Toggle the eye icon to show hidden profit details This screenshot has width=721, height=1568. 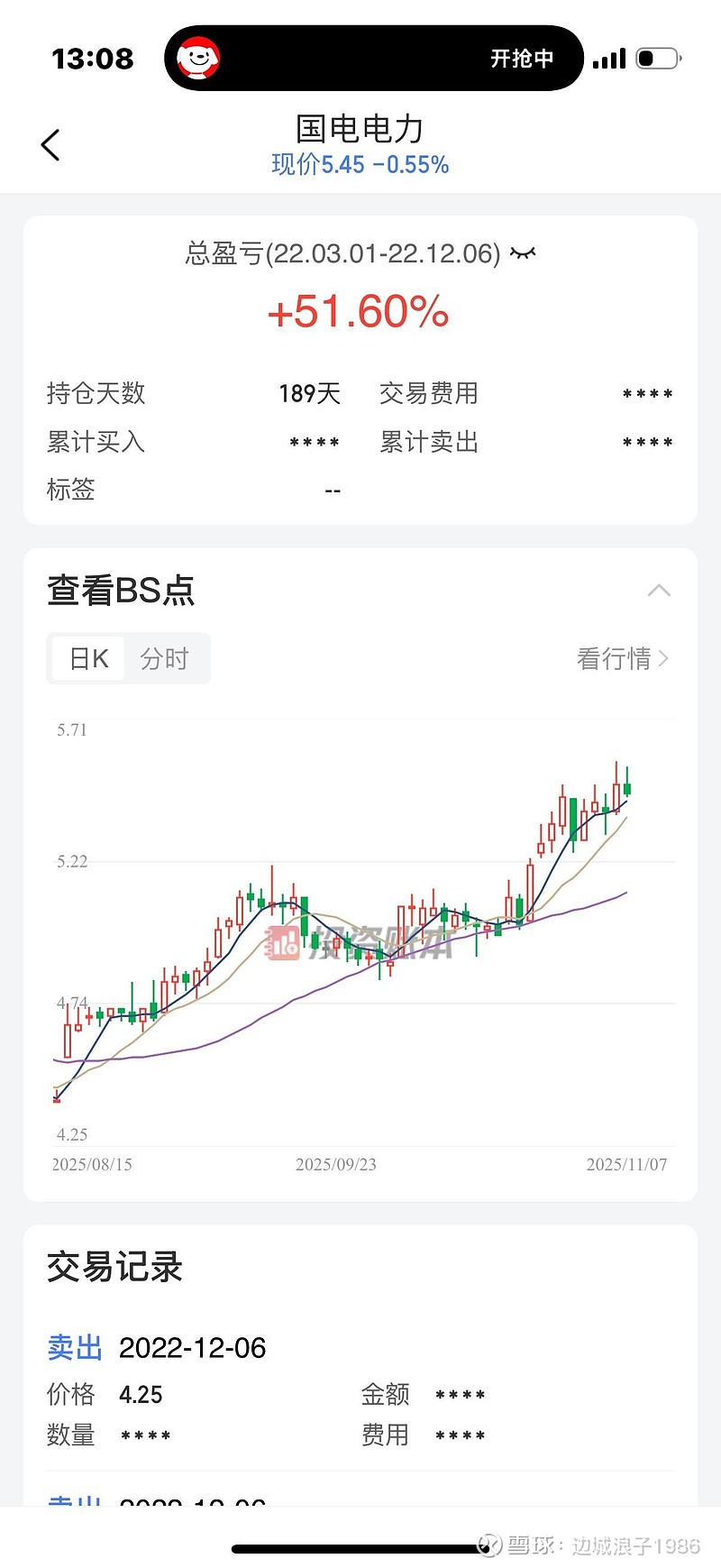(x=521, y=252)
